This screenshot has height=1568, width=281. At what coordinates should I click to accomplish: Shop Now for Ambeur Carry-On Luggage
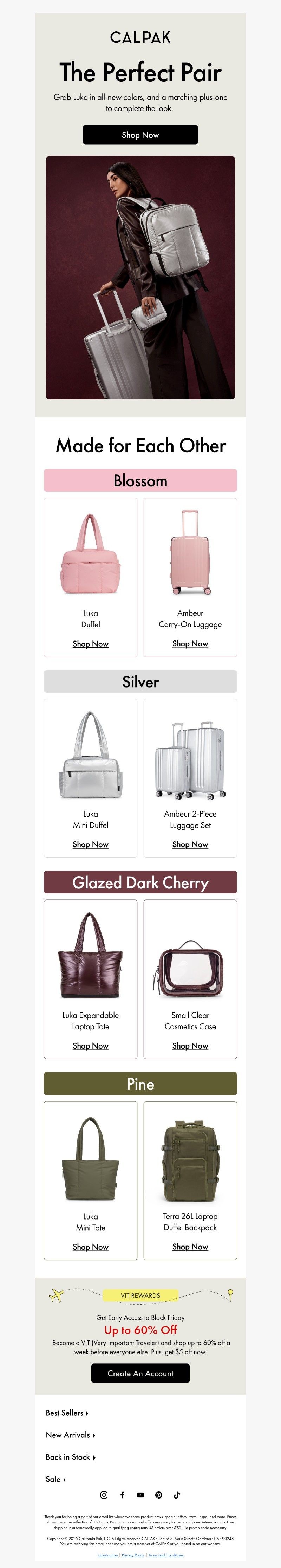tap(190, 643)
